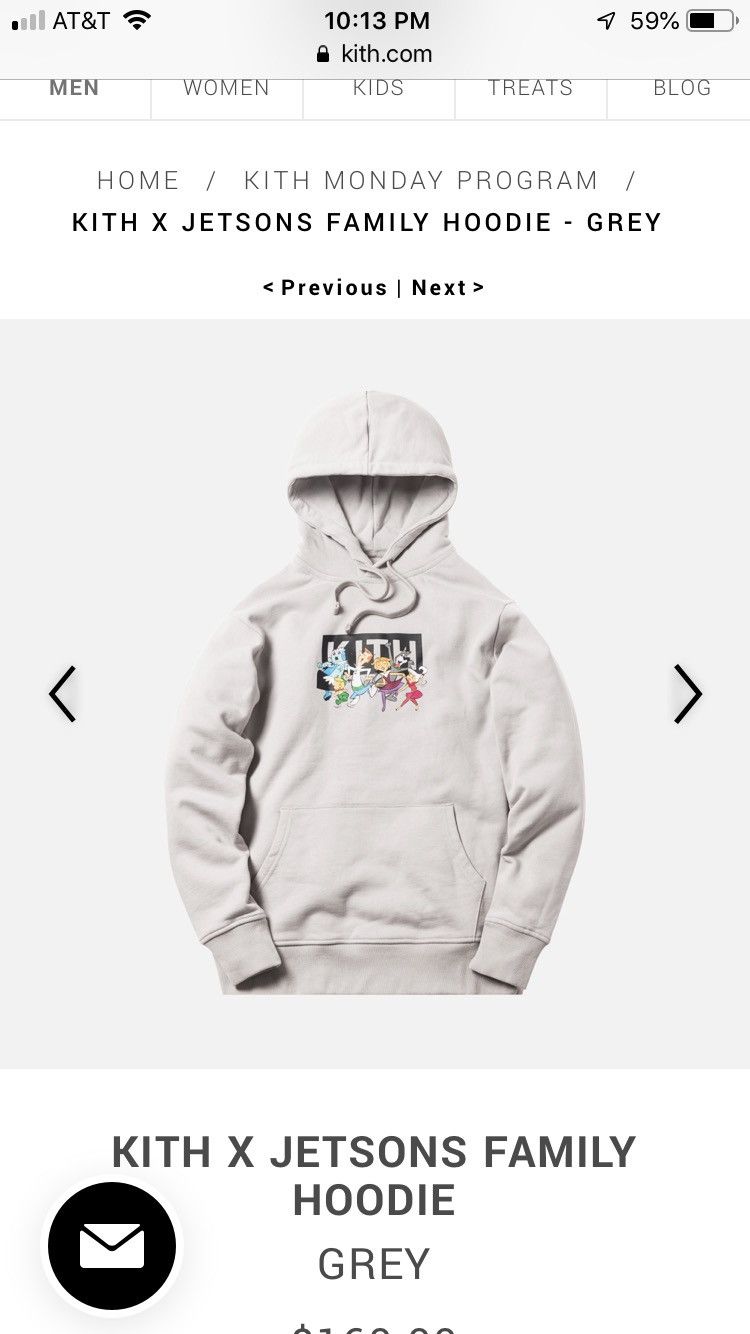Viewport: 750px width, 1334px height.
Task: Open the email envelope floating button
Action: [x=112, y=1246]
